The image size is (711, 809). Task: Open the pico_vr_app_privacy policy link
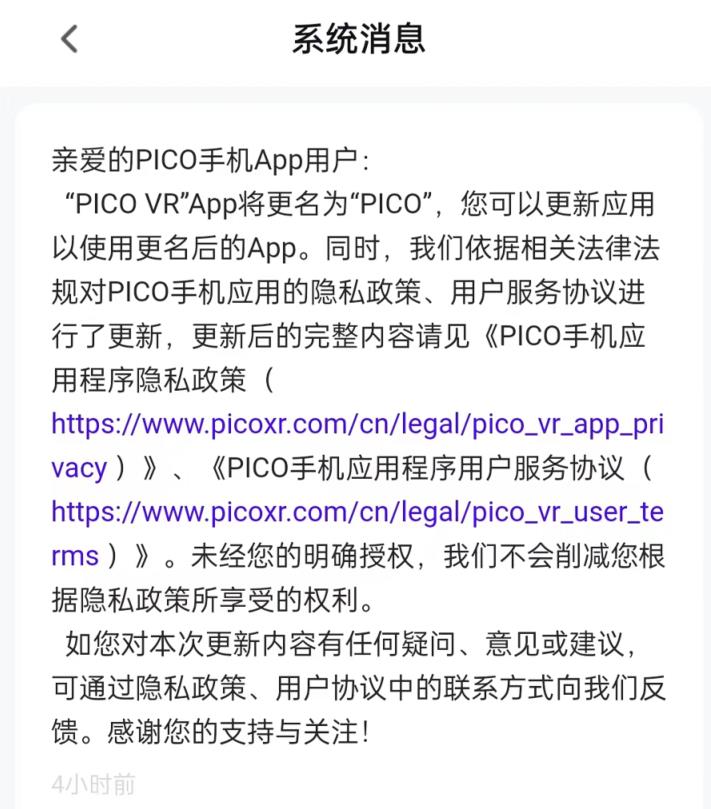(357, 425)
